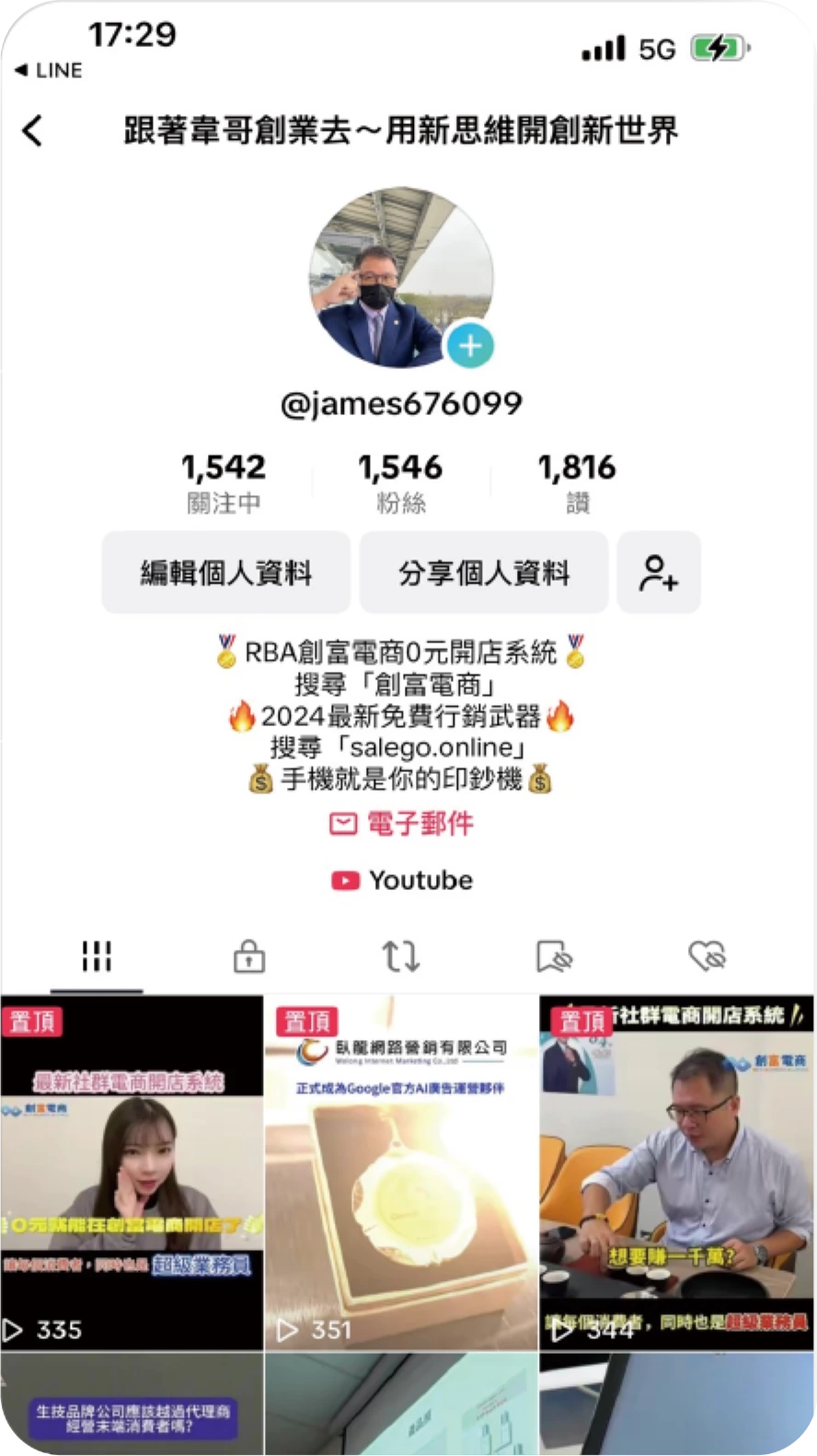Return to LINE app from status bar
817x1456 pixels.
(x=50, y=71)
